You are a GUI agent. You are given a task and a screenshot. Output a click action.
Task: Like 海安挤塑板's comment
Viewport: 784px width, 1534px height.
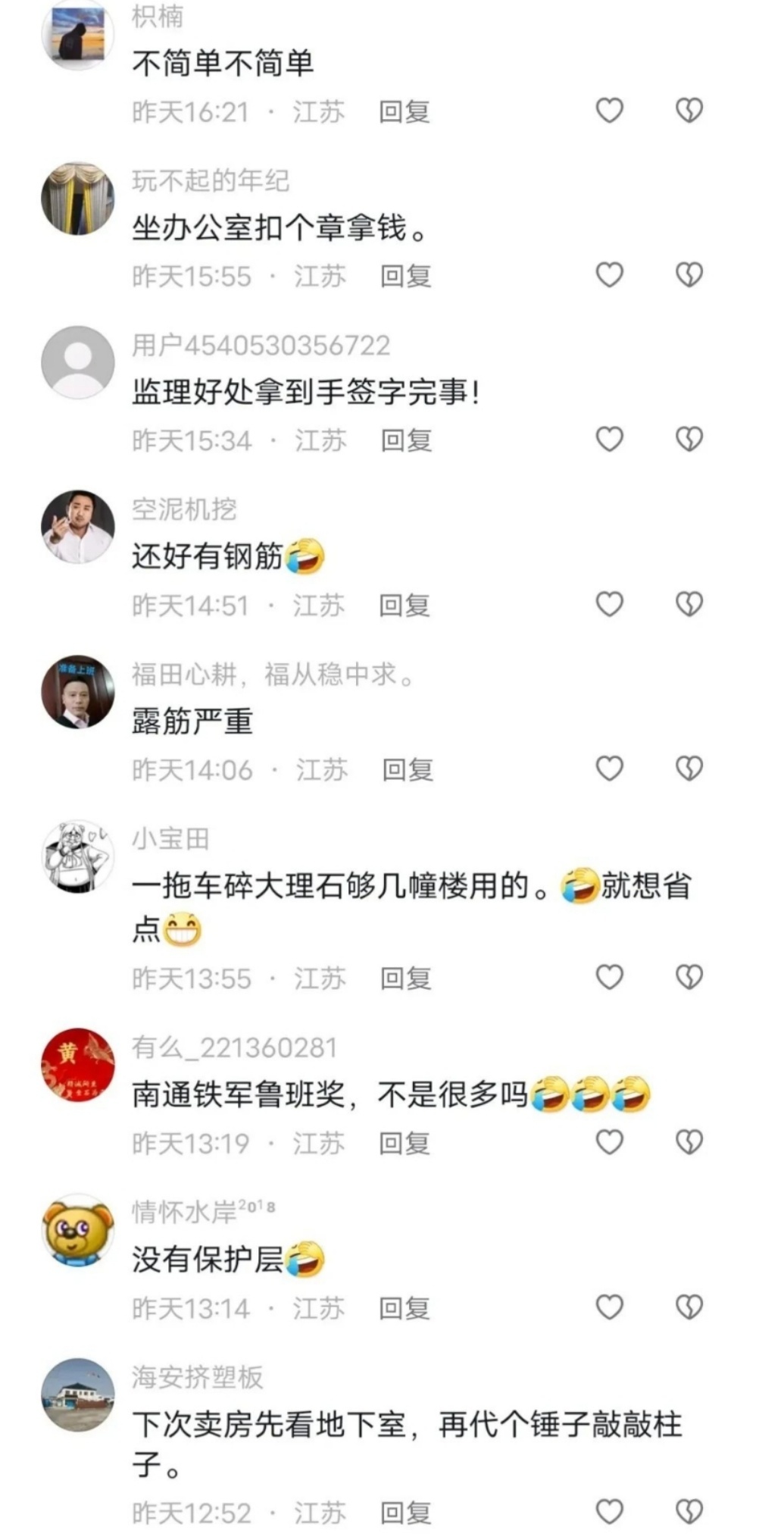point(610,1511)
